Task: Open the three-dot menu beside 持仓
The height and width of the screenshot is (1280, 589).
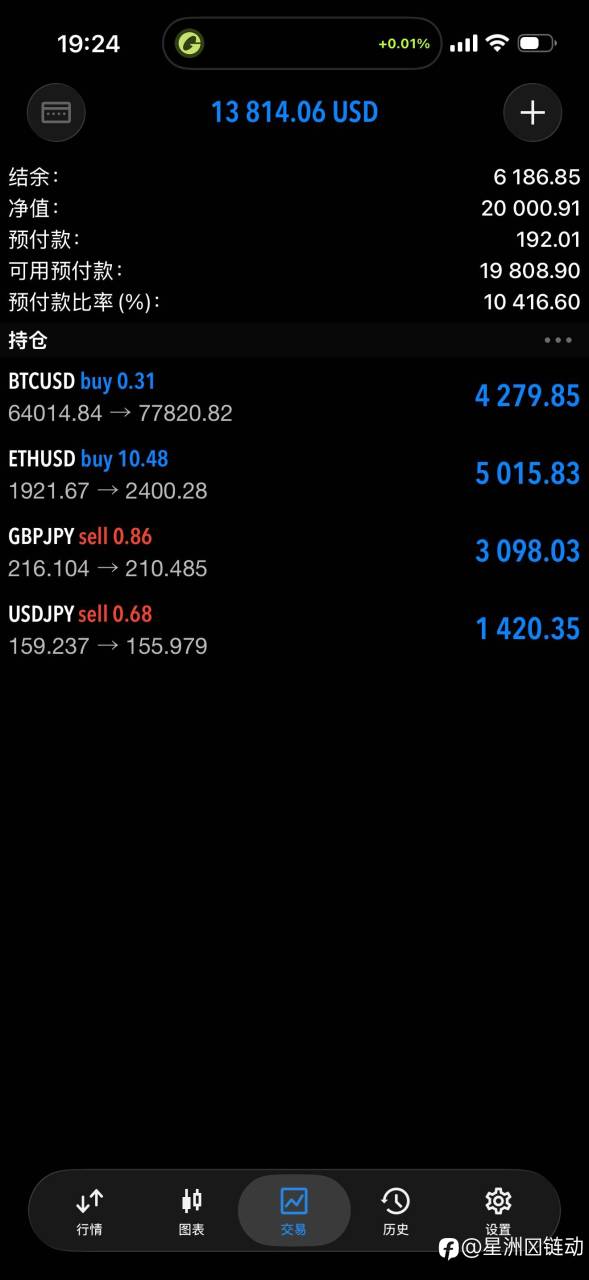Action: coord(558,340)
